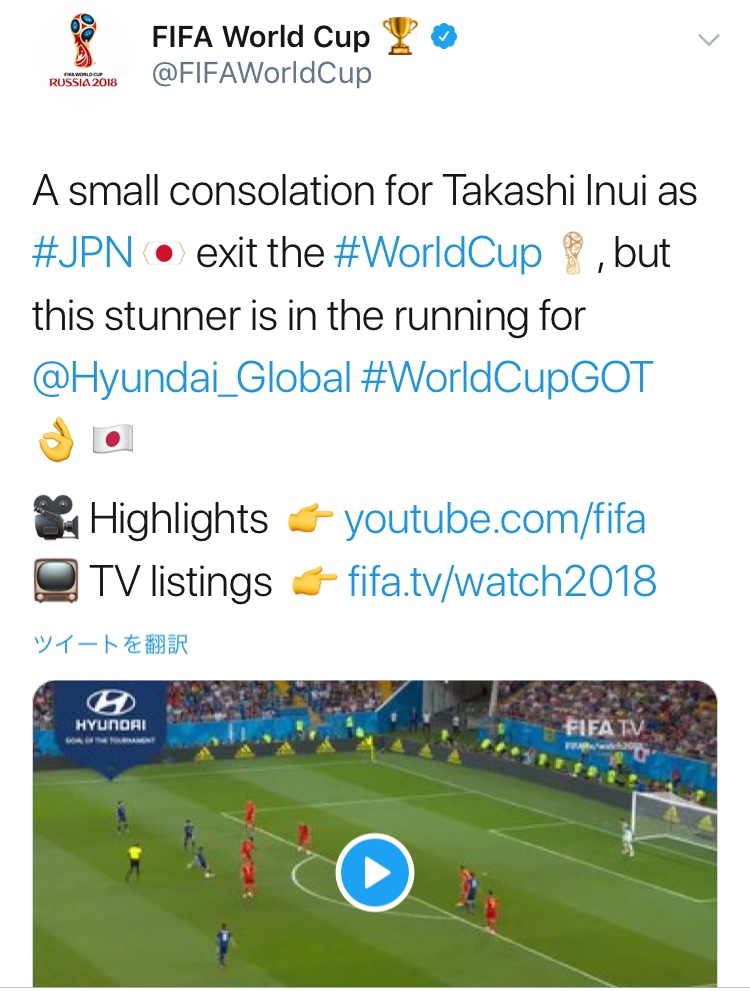
Task: Open the tweet options dropdown arrow
Action: pos(708,41)
